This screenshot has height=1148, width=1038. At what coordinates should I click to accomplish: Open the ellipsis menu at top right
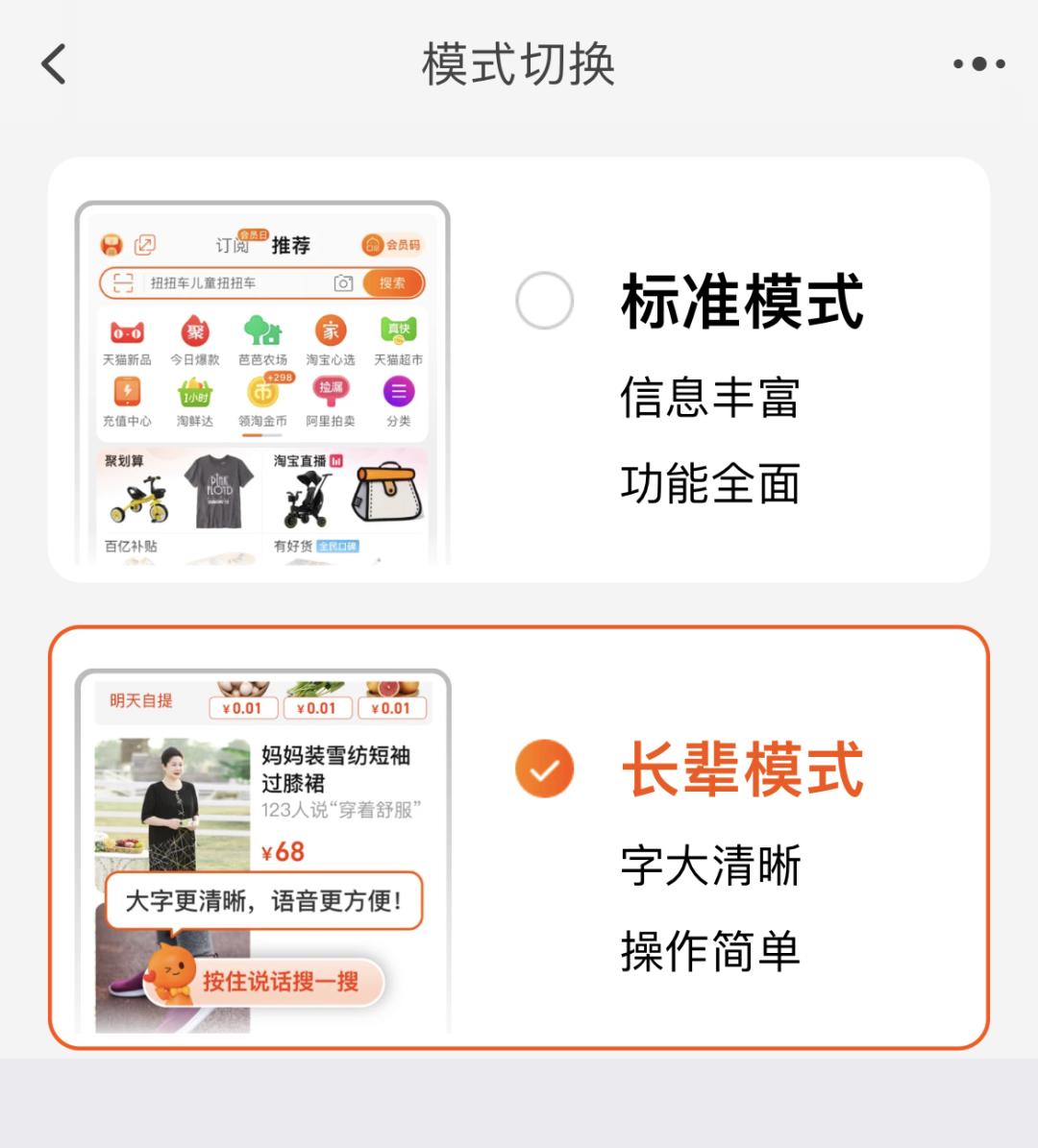click(x=978, y=64)
